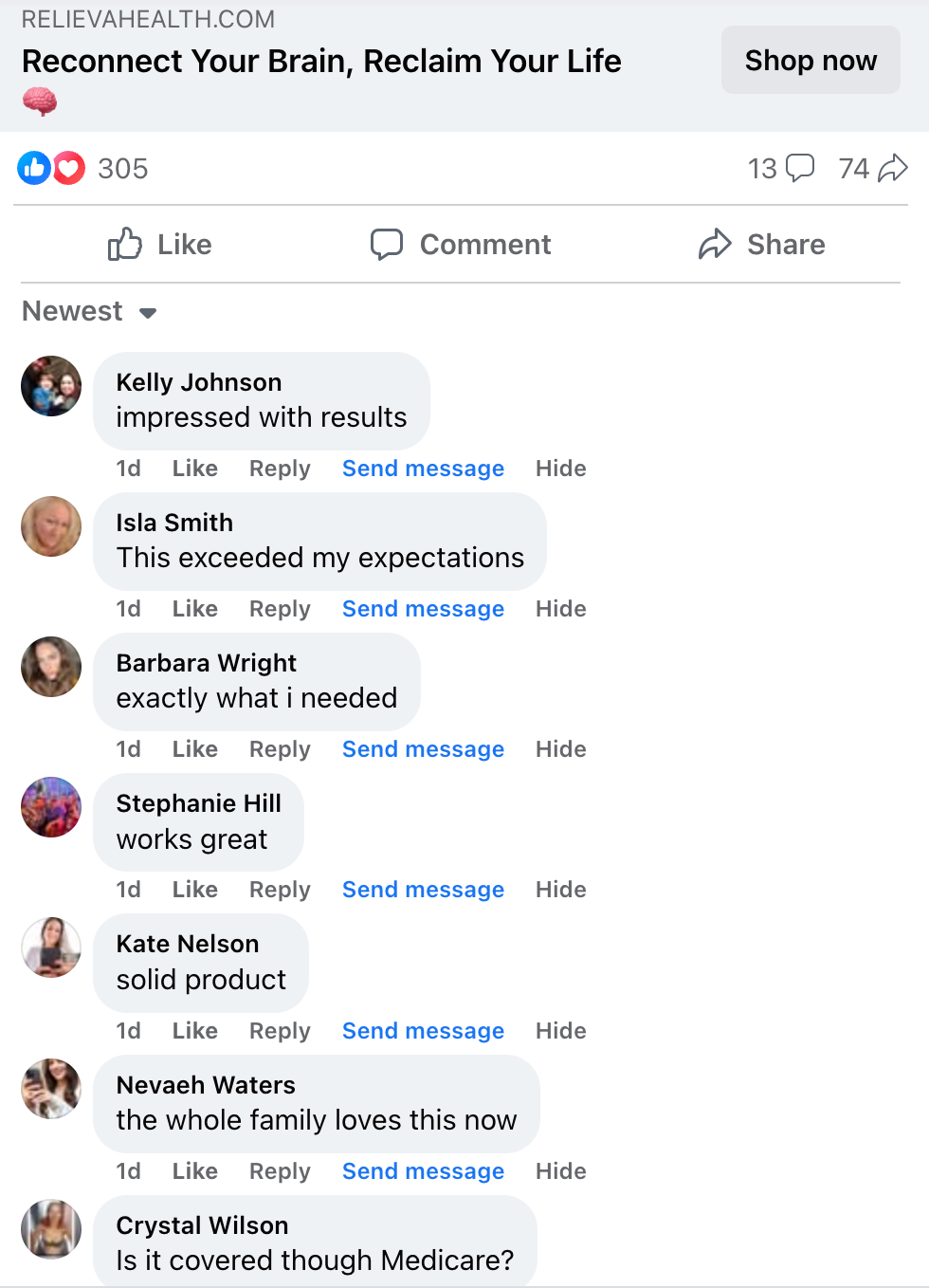
Task: Tap the Shop now button
Action: click(810, 61)
